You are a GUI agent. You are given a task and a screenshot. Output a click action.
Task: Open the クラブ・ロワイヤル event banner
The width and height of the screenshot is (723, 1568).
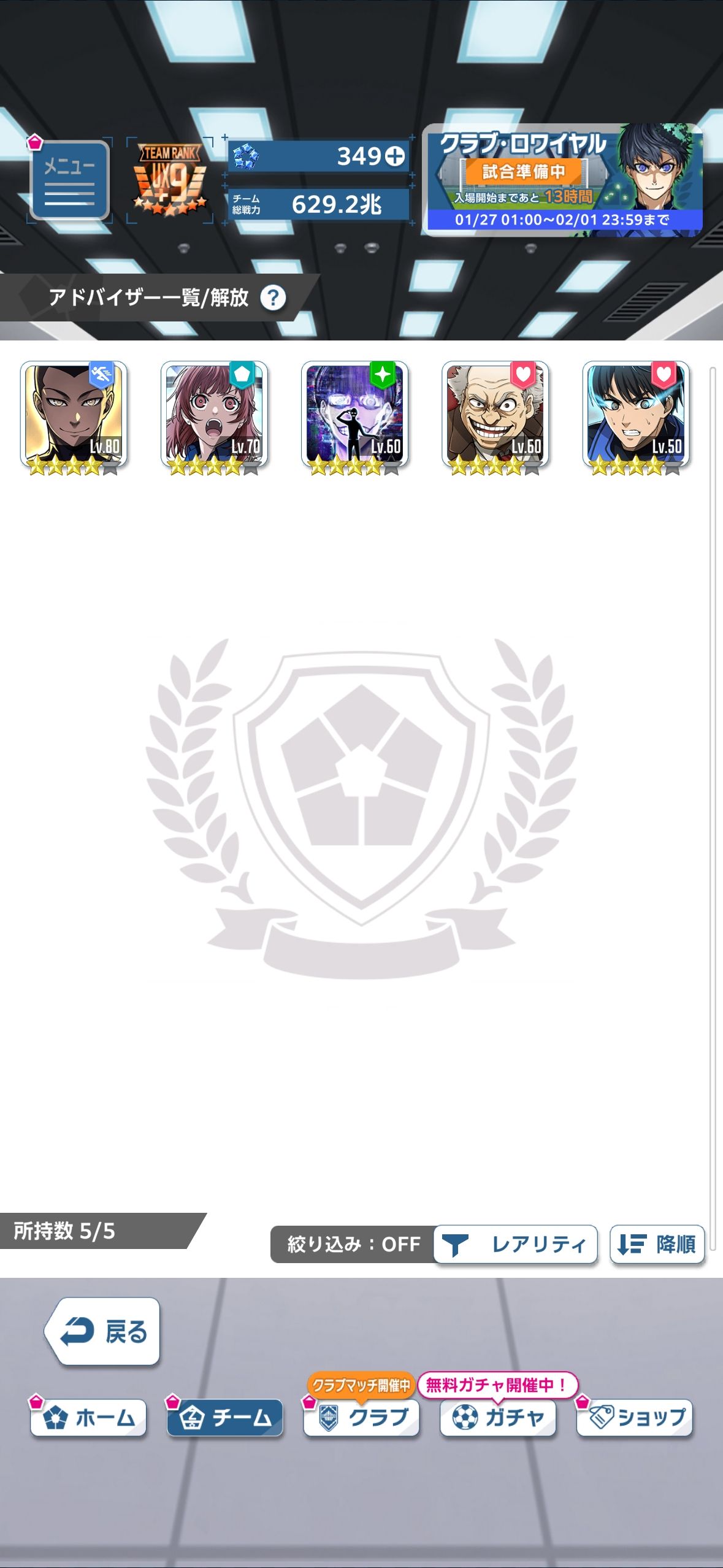[562, 181]
